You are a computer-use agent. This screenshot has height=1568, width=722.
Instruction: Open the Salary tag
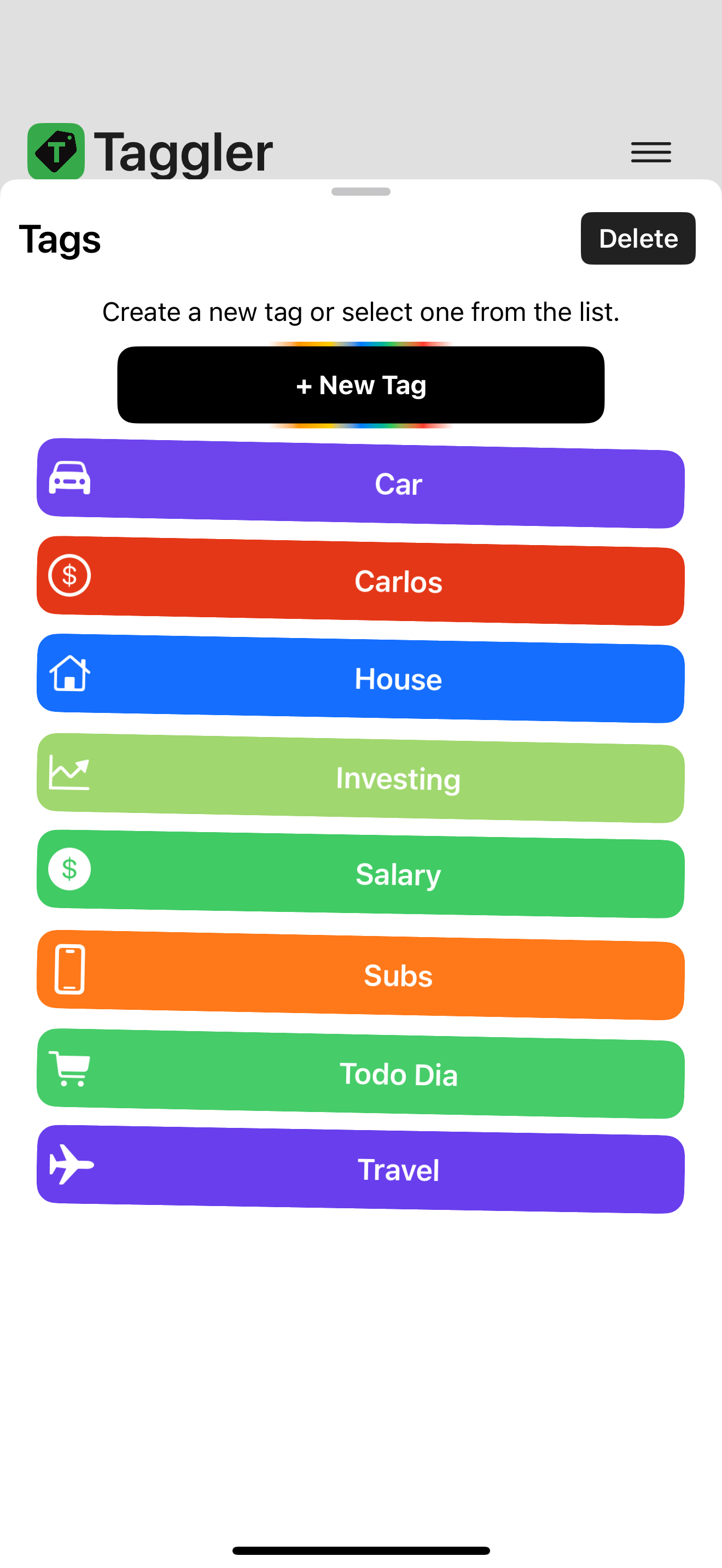360,874
